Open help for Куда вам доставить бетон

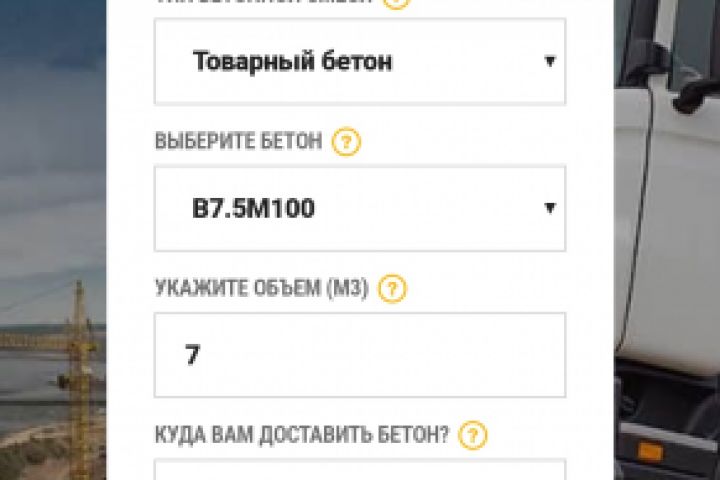pyautogui.click(x=473, y=435)
